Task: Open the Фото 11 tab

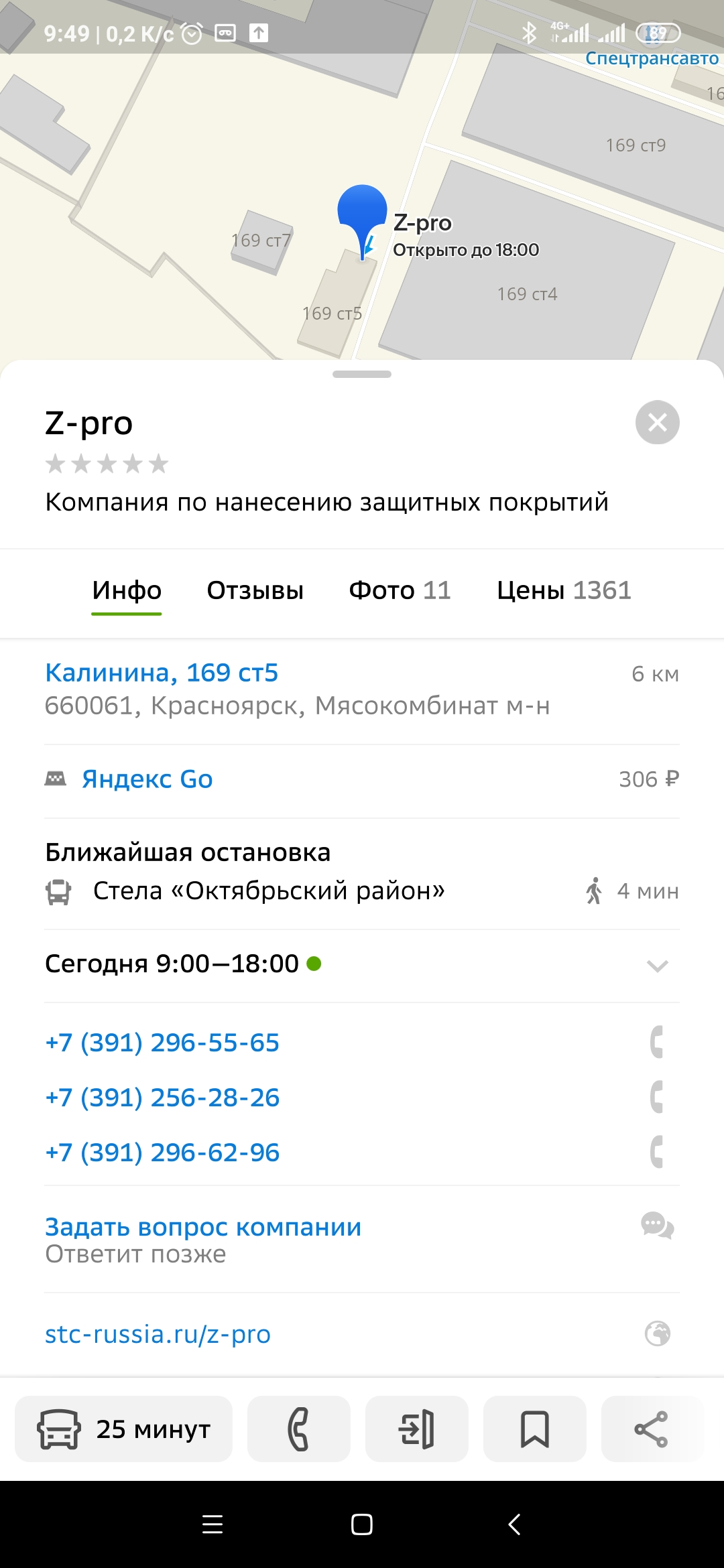Action: tap(400, 590)
